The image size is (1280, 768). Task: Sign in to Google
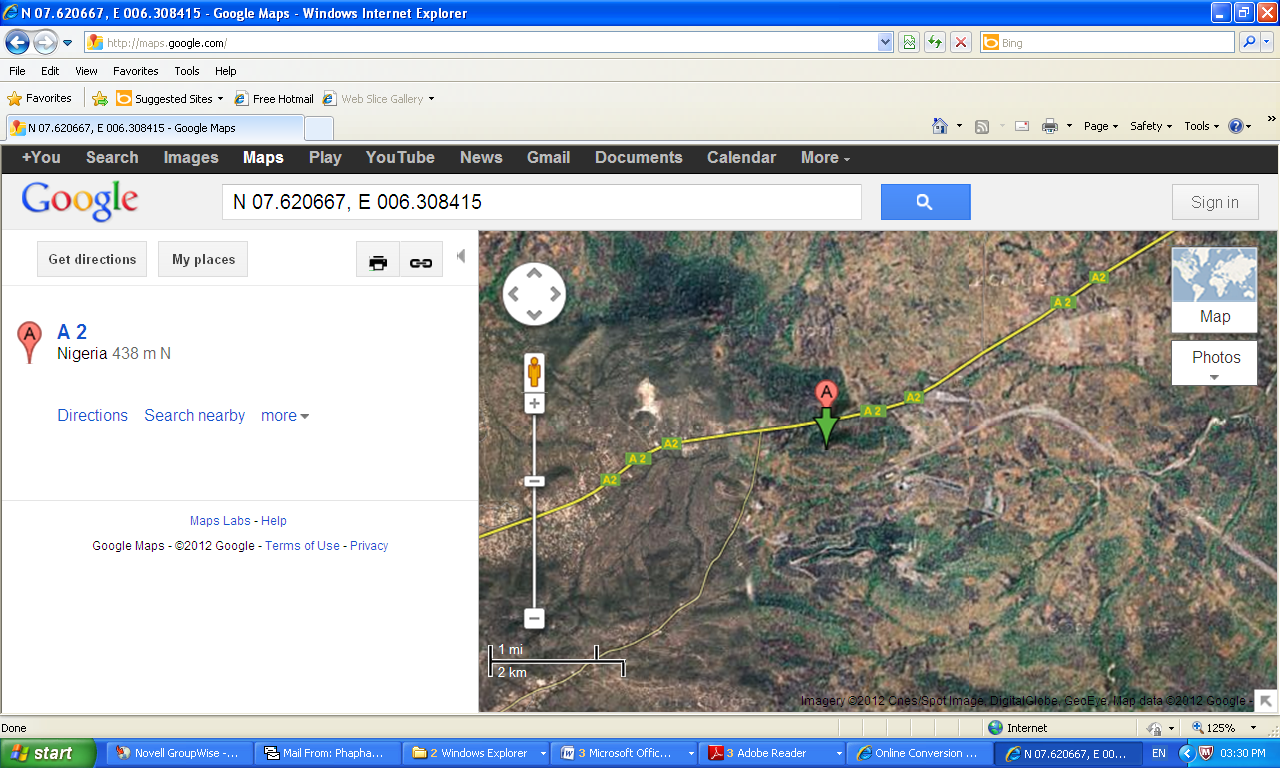click(1214, 202)
